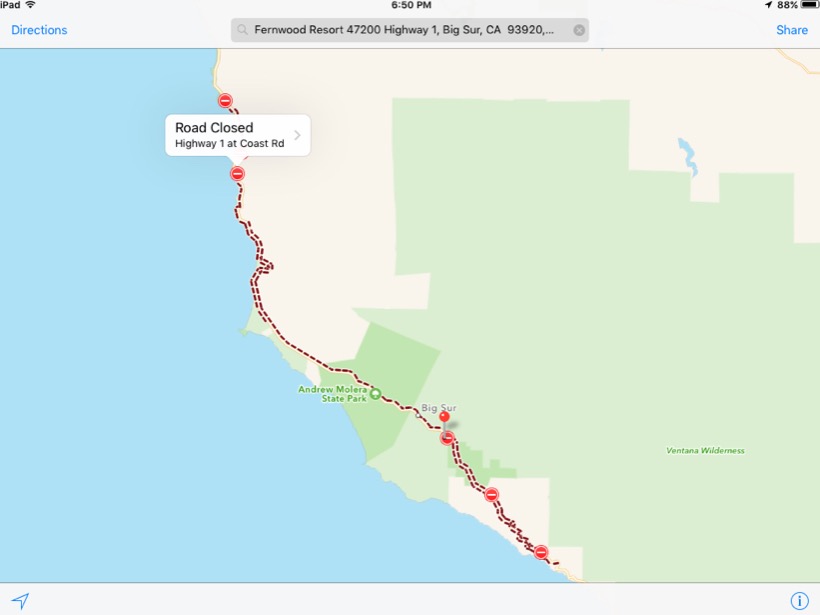Tap the red Fernwood Resort pin
This screenshot has height=615, width=820.
tap(445, 418)
